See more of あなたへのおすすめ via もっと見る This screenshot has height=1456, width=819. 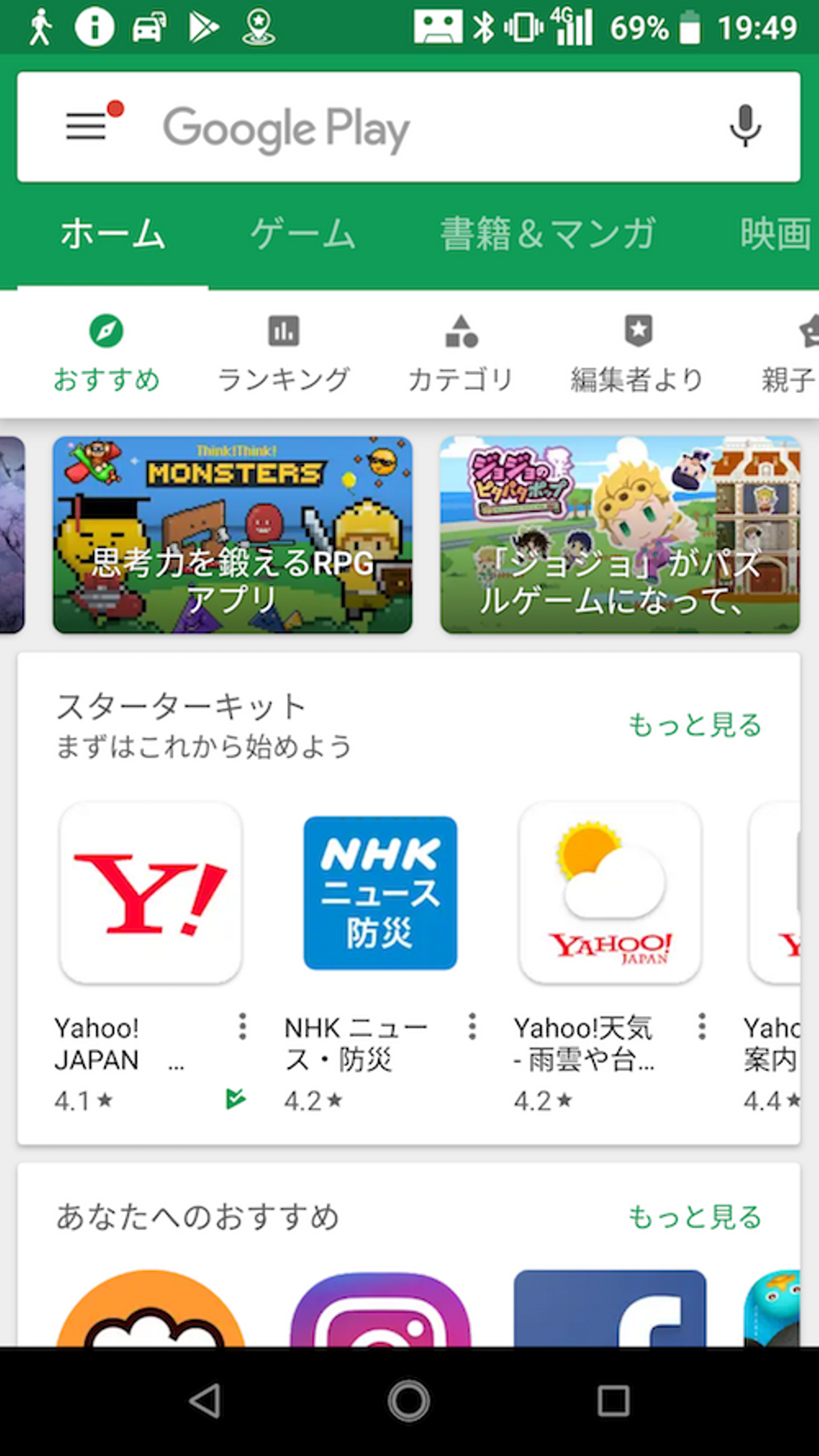click(694, 1217)
